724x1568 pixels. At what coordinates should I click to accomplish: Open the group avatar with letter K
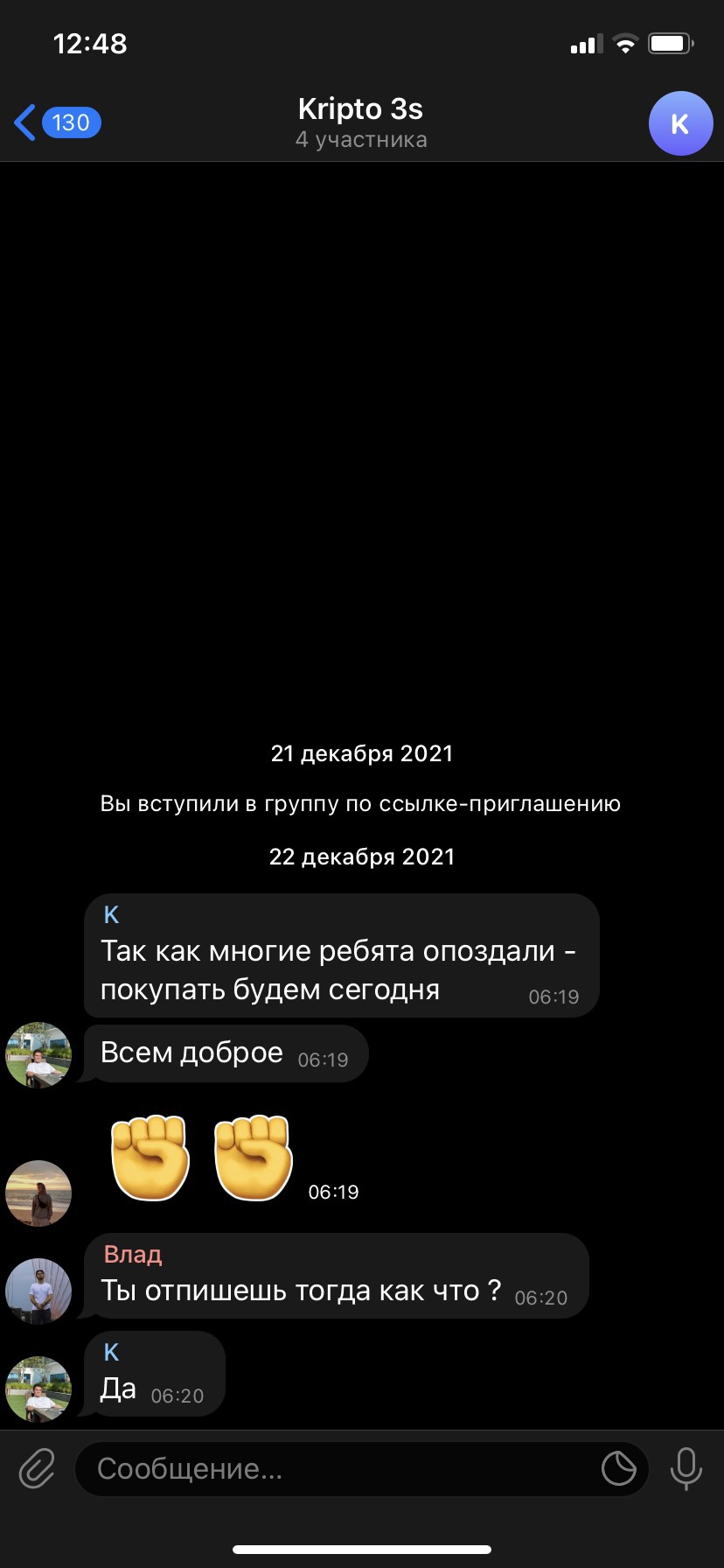(x=680, y=123)
